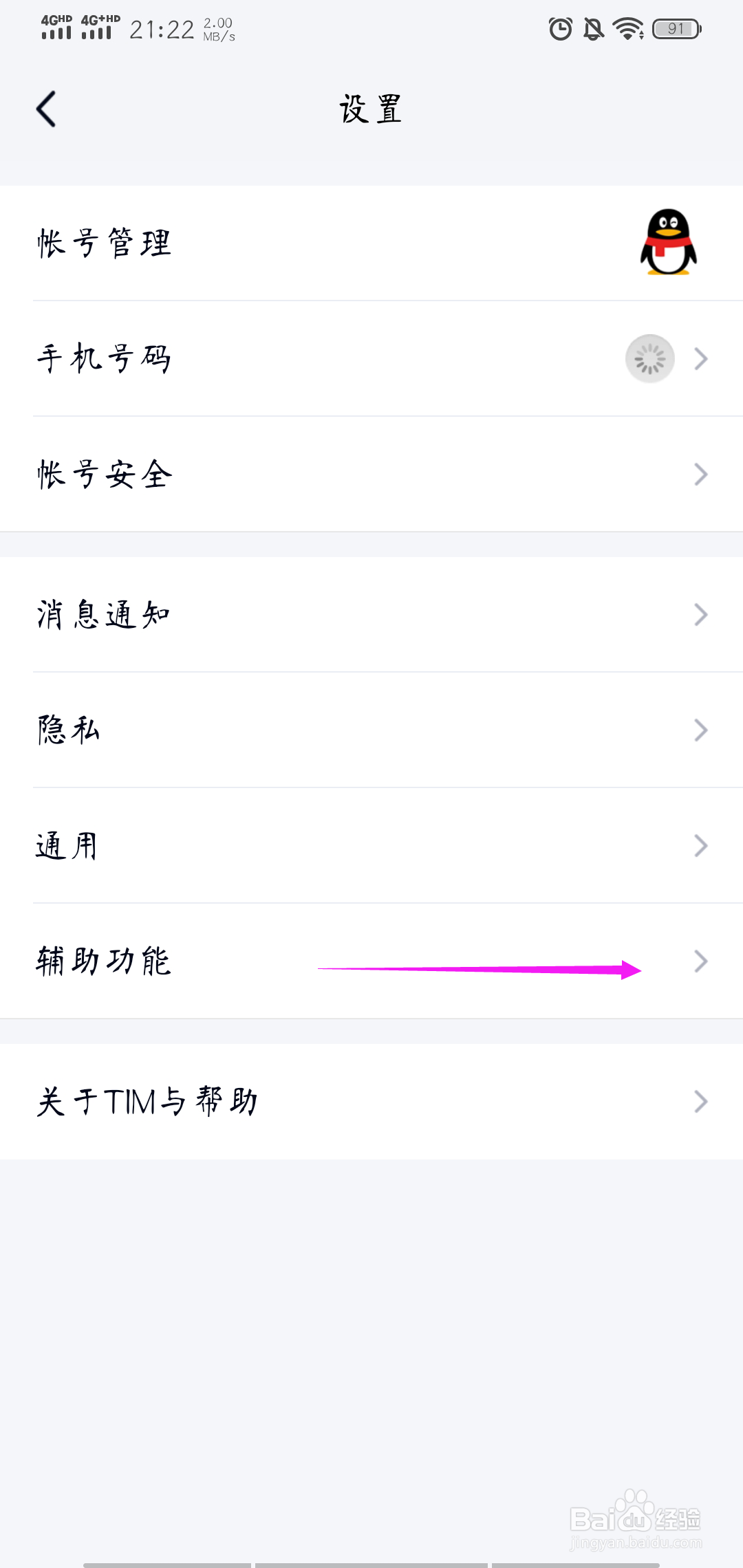Viewport: 743px width, 1568px height.
Task: Open 消息通知 message notification settings
Action: click(x=371, y=614)
